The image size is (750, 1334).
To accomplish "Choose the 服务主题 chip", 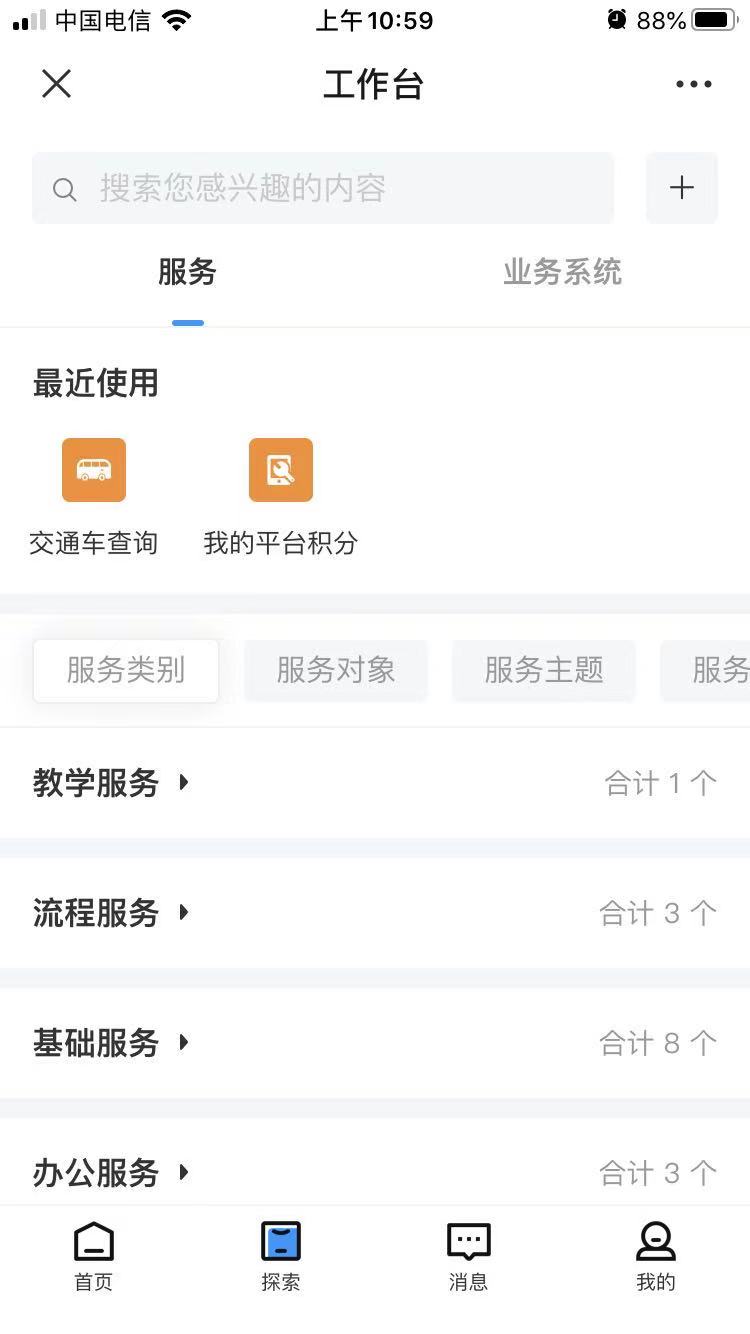I will pyautogui.click(x=544, y=670).
